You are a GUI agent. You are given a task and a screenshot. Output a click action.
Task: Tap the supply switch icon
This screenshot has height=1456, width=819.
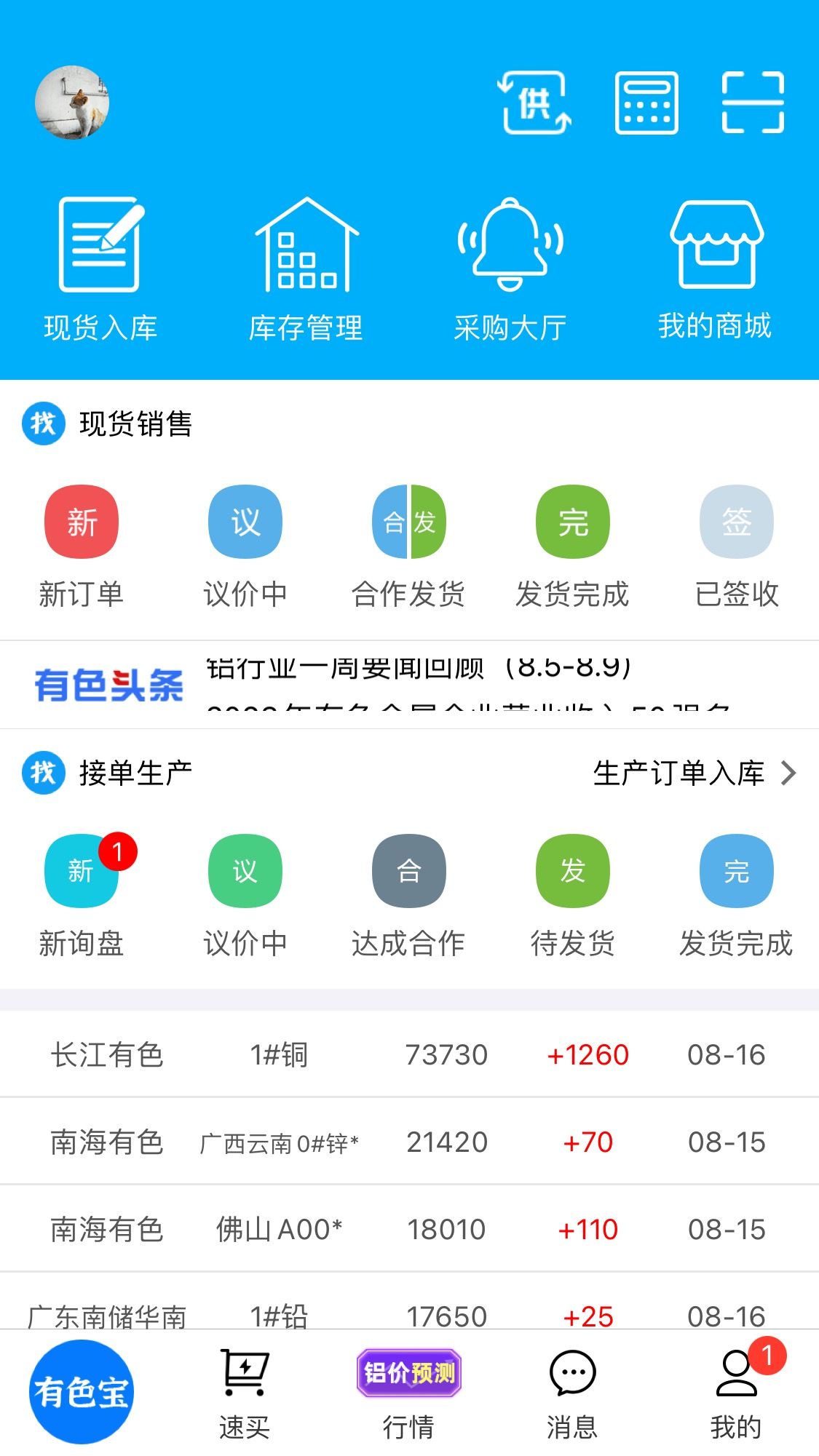pyautogui.click(x=536, y=103)
